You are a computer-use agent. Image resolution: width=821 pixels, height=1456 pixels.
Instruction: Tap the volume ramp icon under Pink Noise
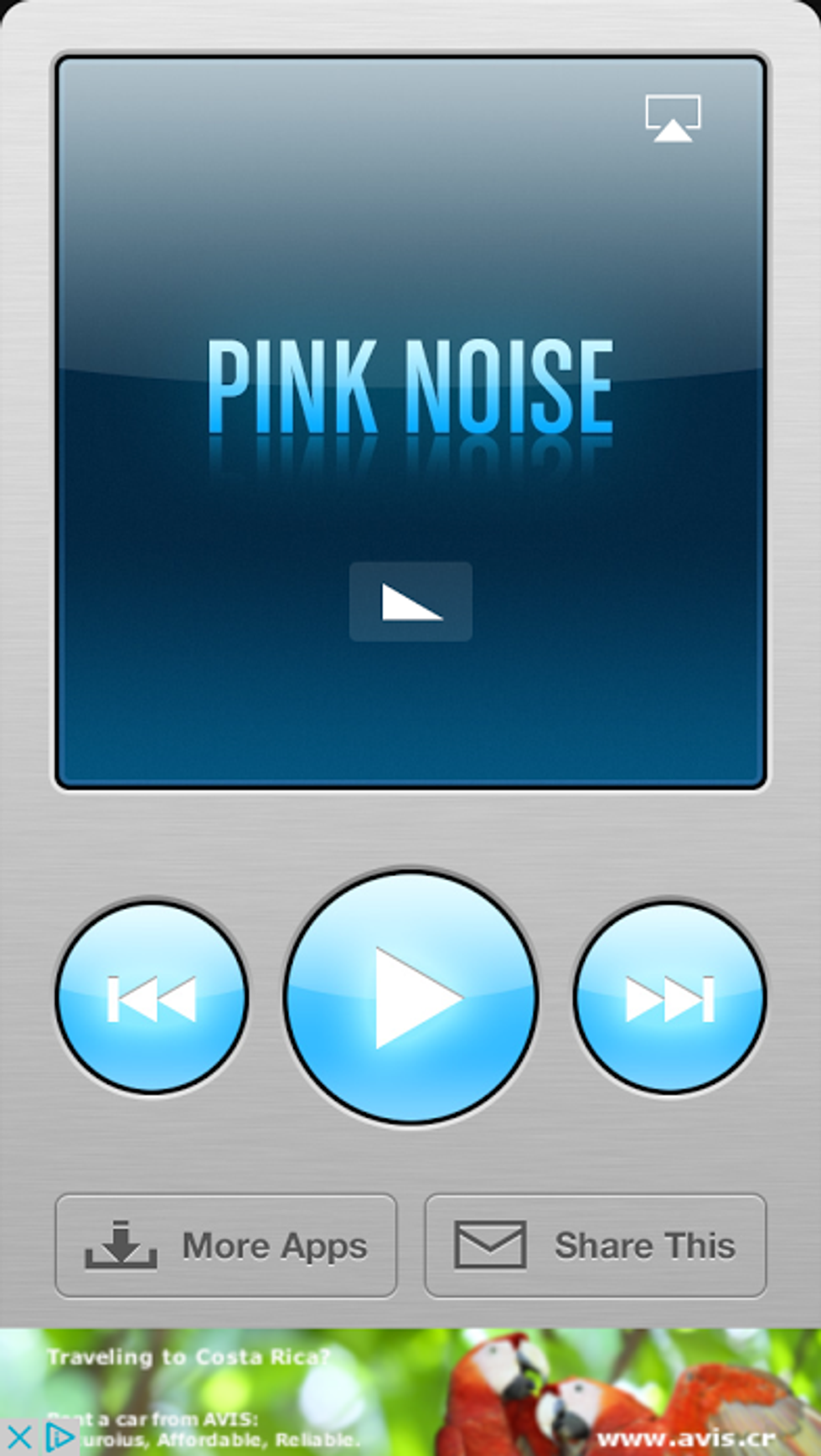(x=410, y=602)
